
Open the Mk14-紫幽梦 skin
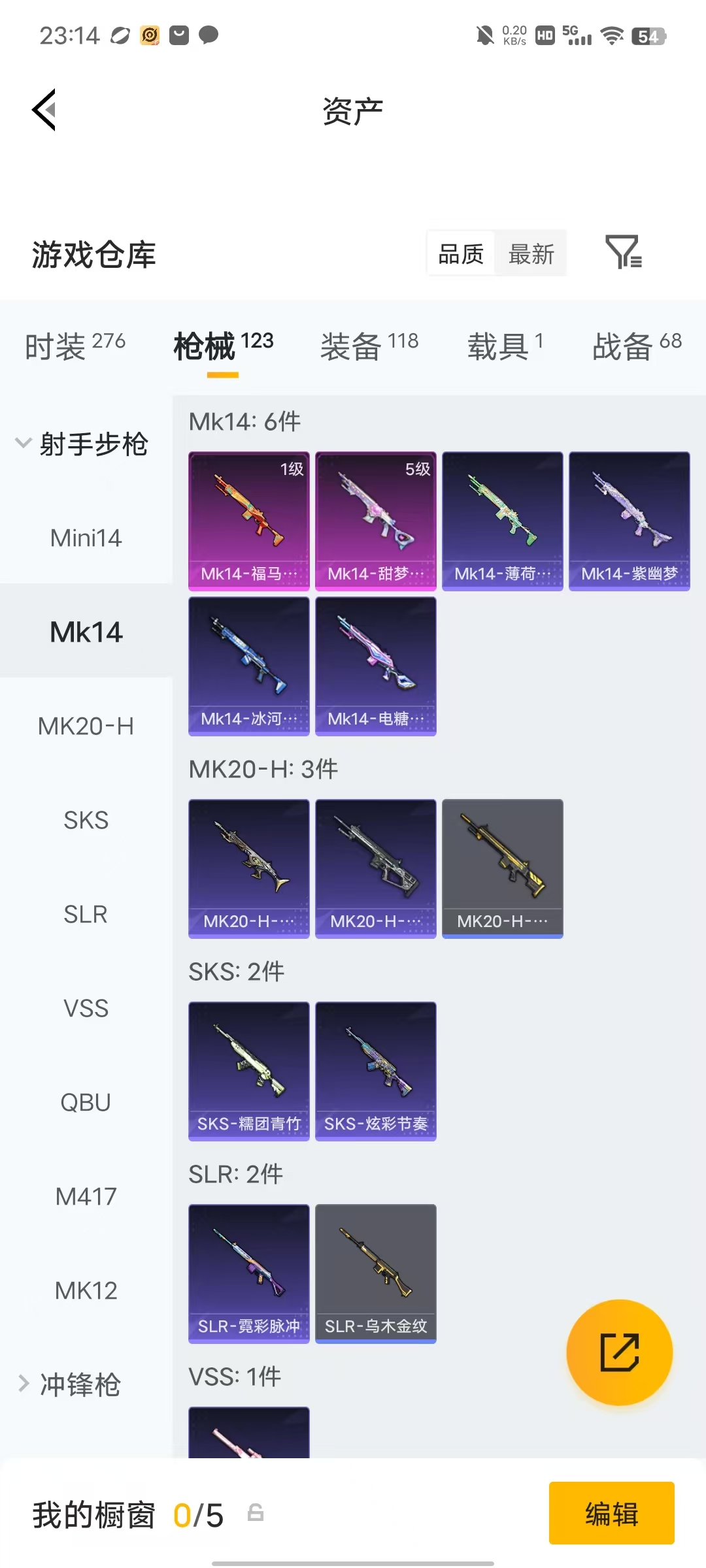coord(630,521)
